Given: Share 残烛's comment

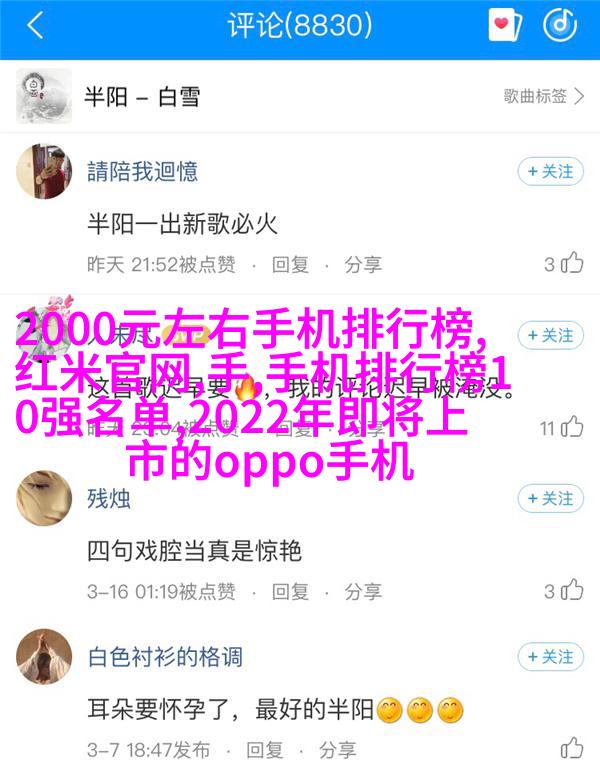Looking at the screenshot, I should [364, 591].
